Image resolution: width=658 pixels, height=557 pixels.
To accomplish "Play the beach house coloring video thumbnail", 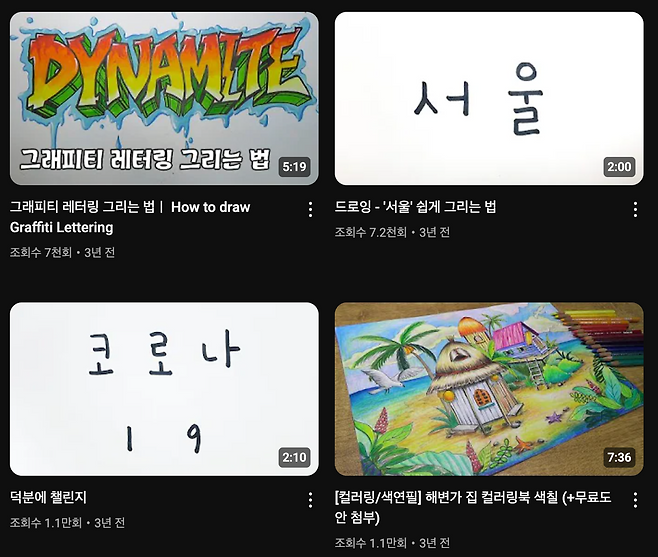I will click(488, 389).
